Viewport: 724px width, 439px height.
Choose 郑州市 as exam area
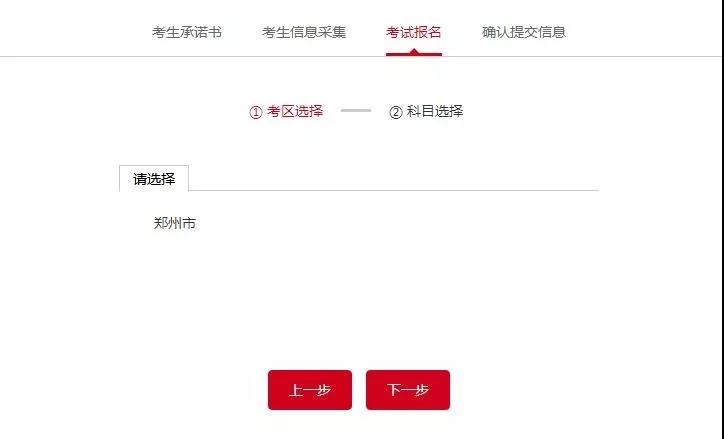click(175, 223)
